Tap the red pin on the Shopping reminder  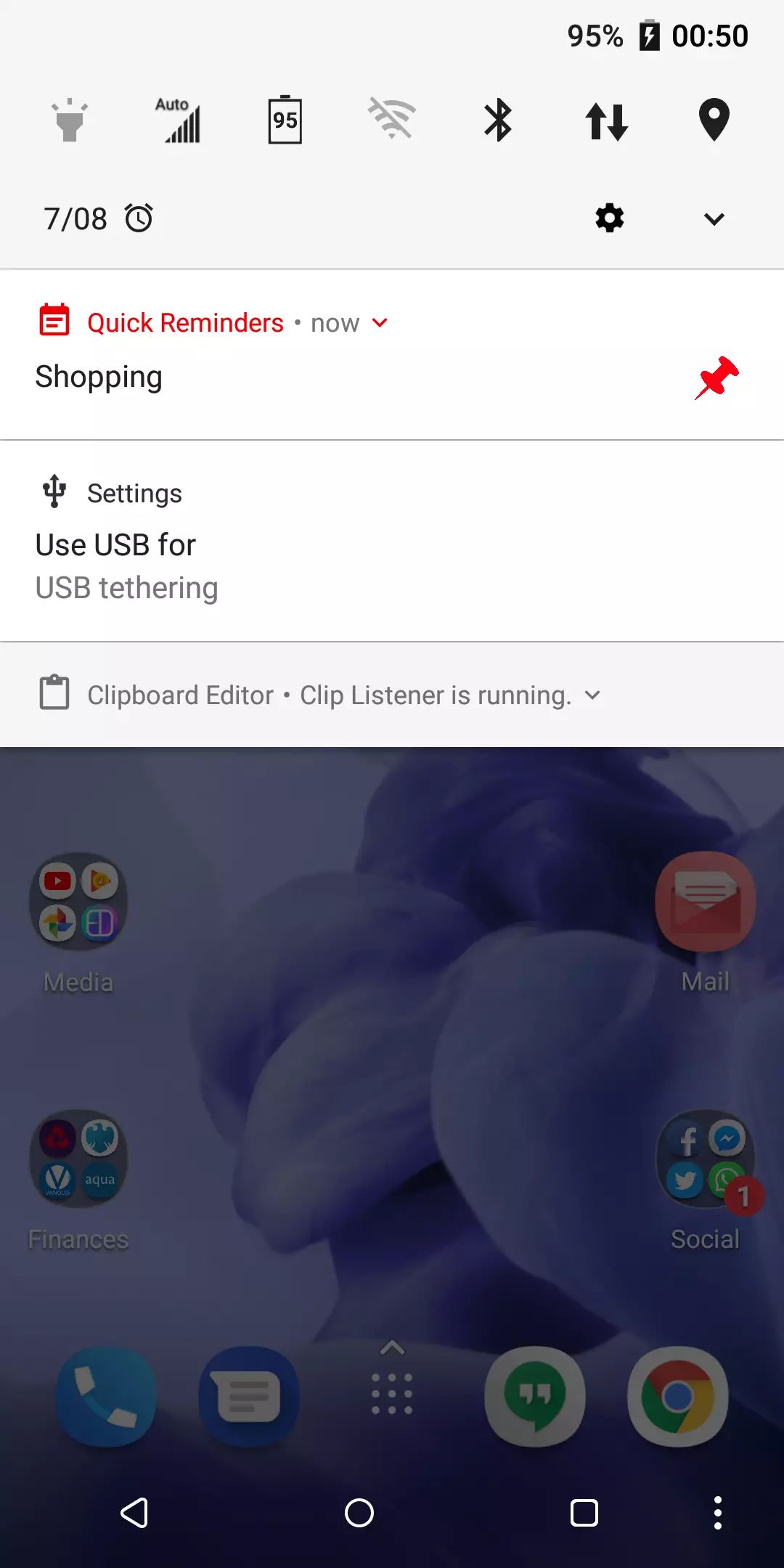point(716,377)
